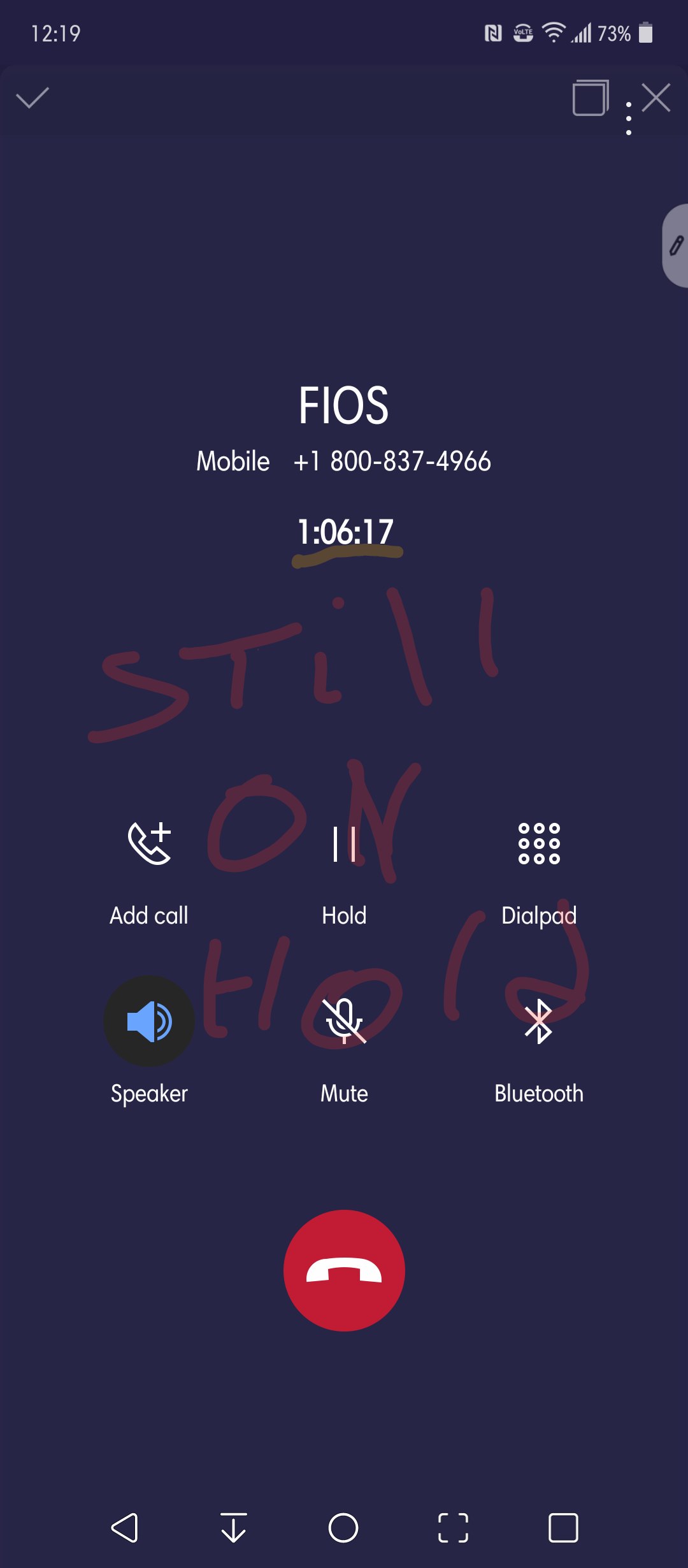Image resolution: width=688 pixels, height=1568 pixels.
Task: Tap the screen capture icon in navigation bar
Action: tap(453, 1528)
